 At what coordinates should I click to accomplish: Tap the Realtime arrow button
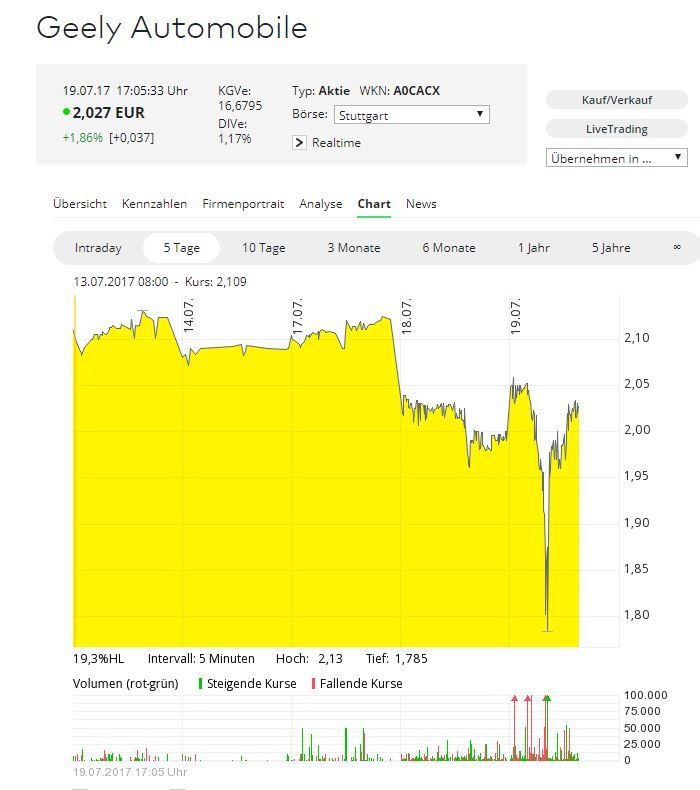299,143
